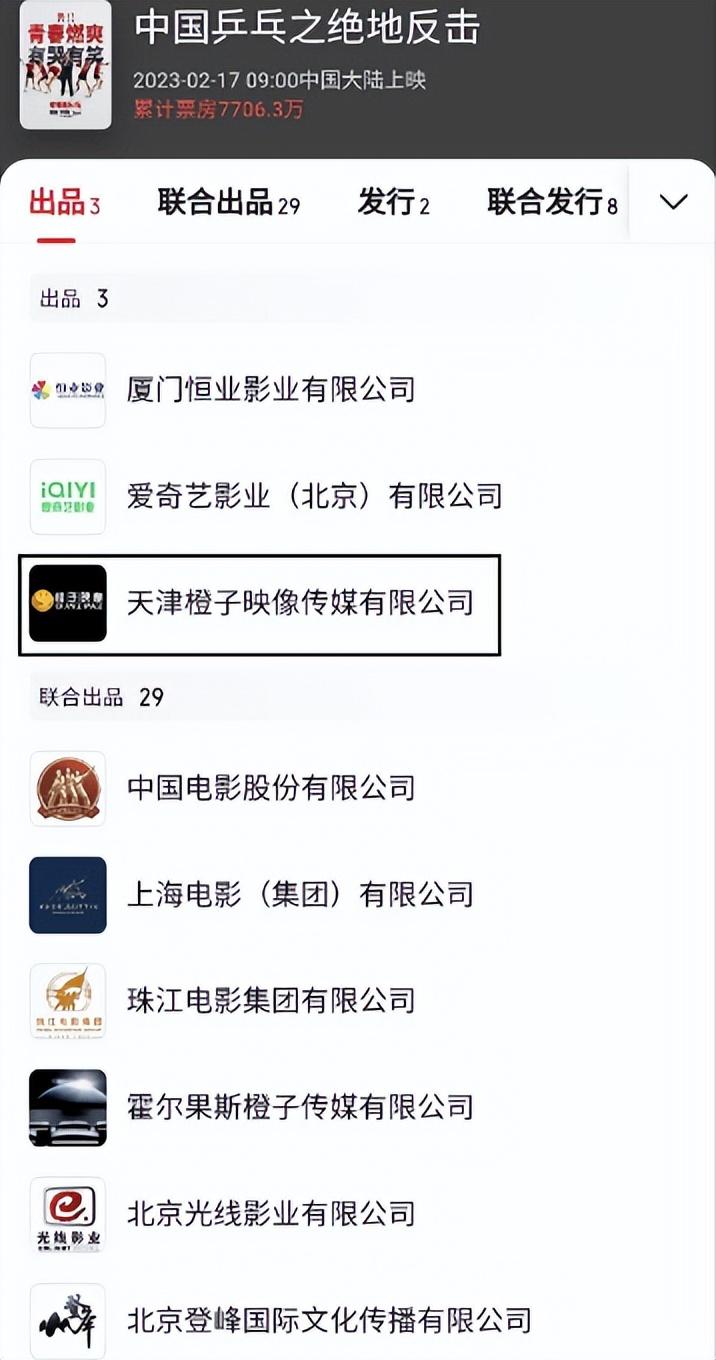
Task: Expand the tab list chevron
Action: click(x=673, y=202)
